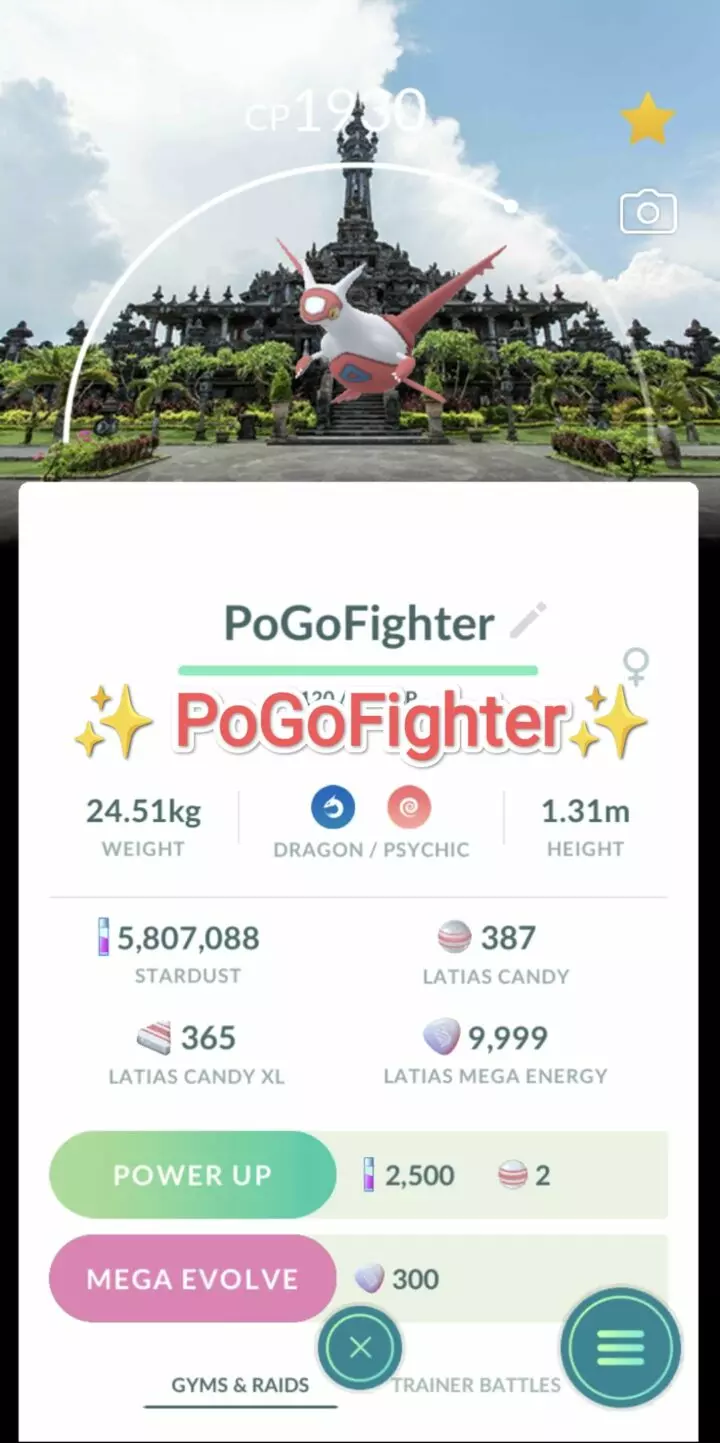Click the PoGoFighter nickname text

(357, 622)
